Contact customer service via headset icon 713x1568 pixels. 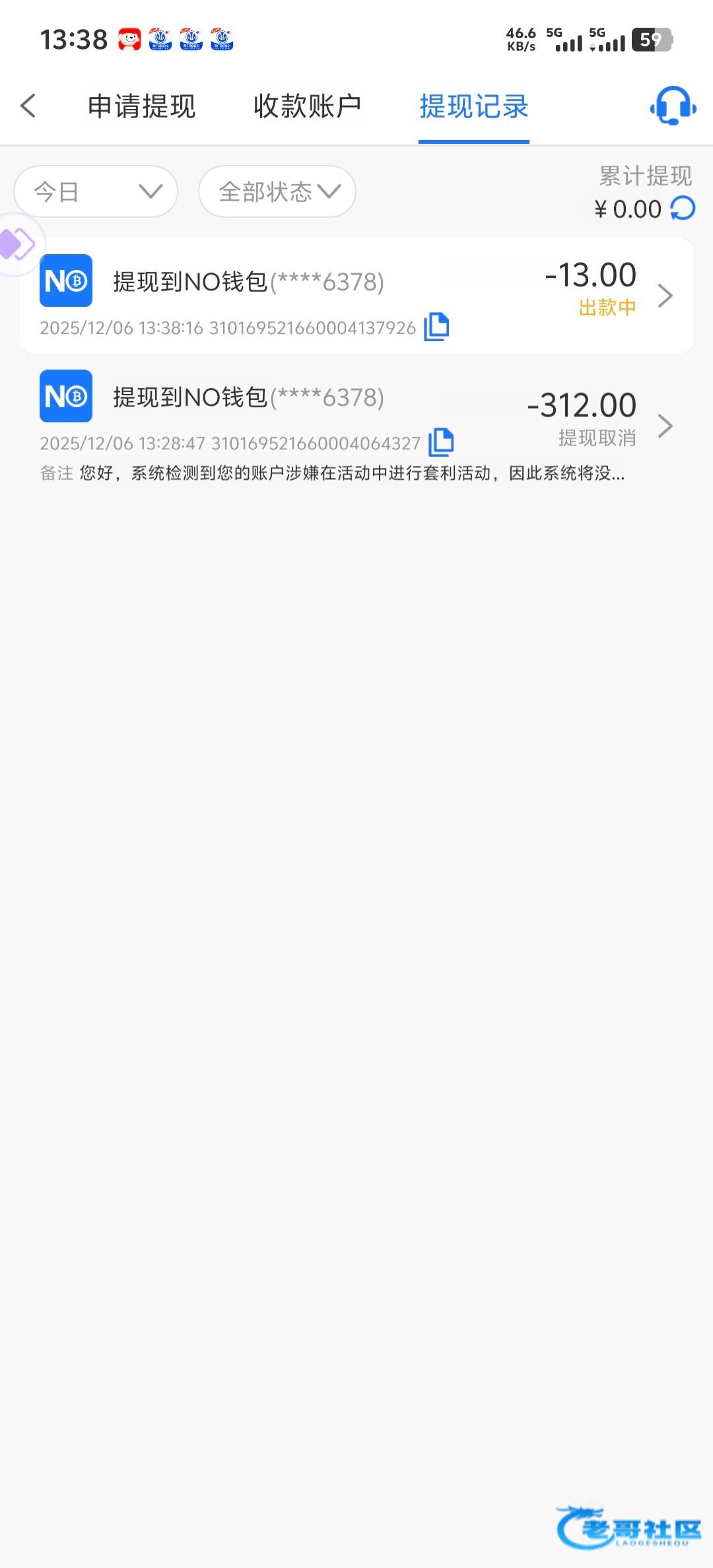[673, 106]
